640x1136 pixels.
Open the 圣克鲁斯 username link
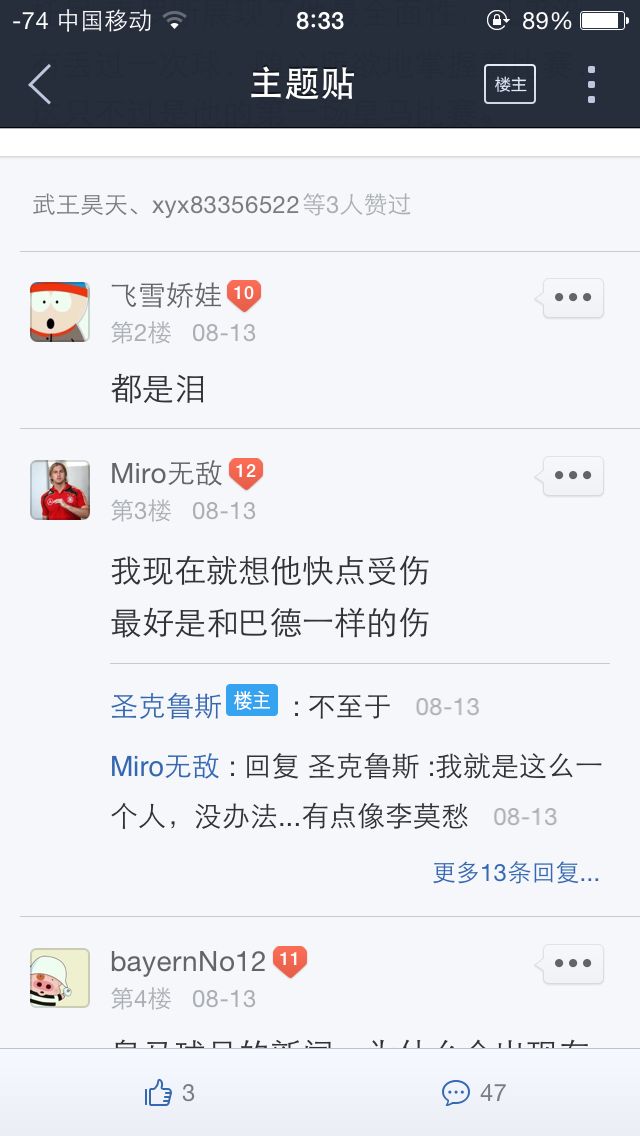coord(166,707)
